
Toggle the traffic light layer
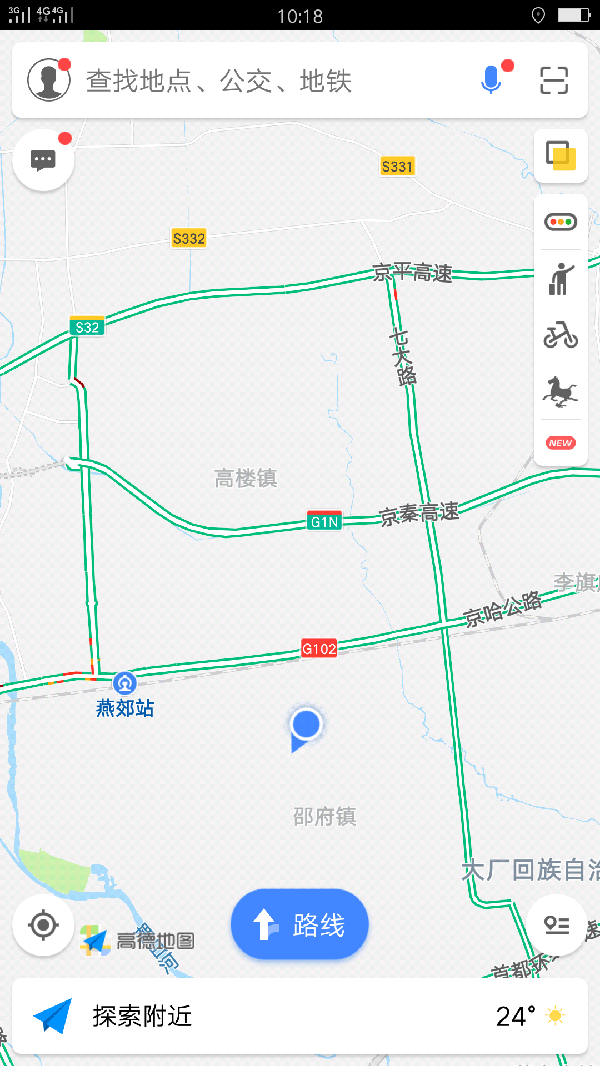pos(560,221)
